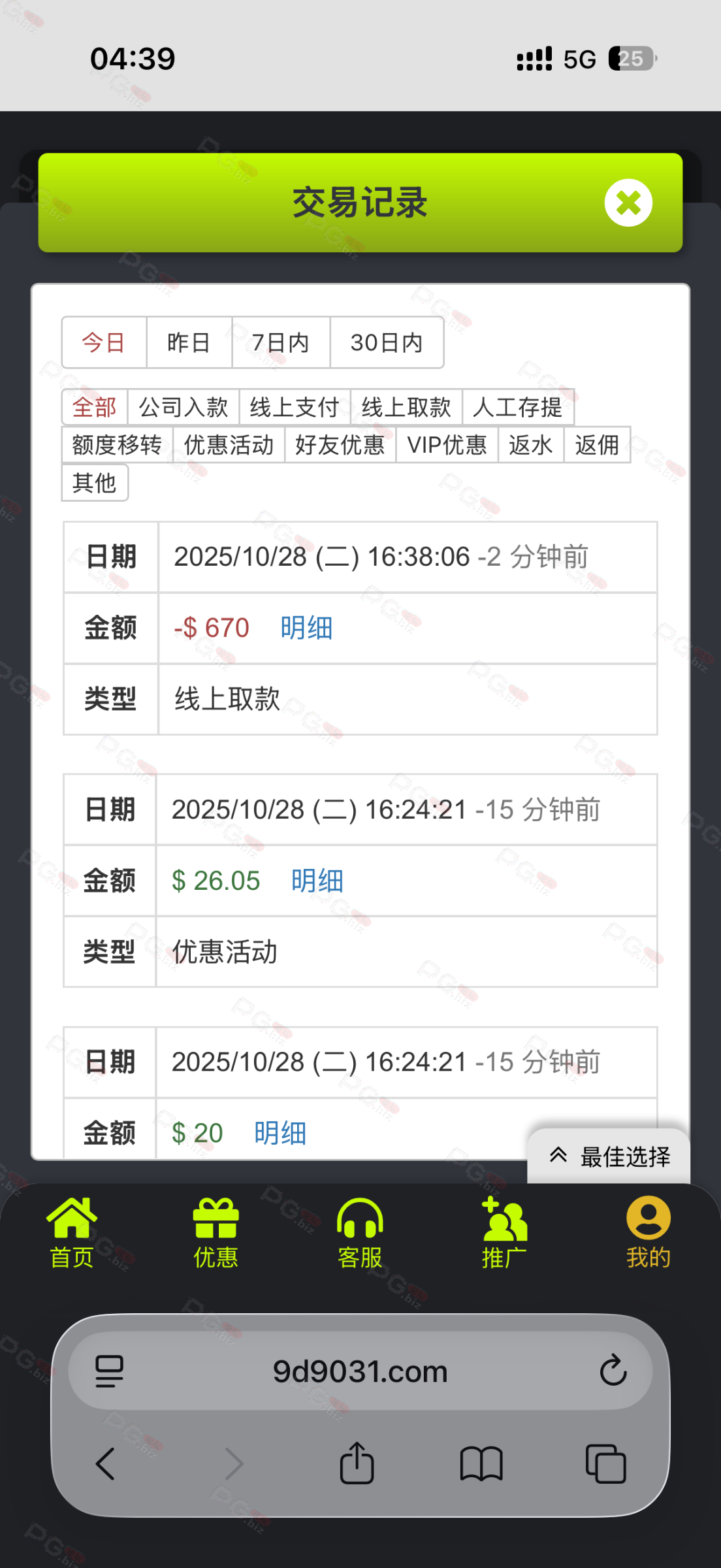721x1568 pixels.
Task: Filter by 公司入款 transactions
Action: point(184,407)
